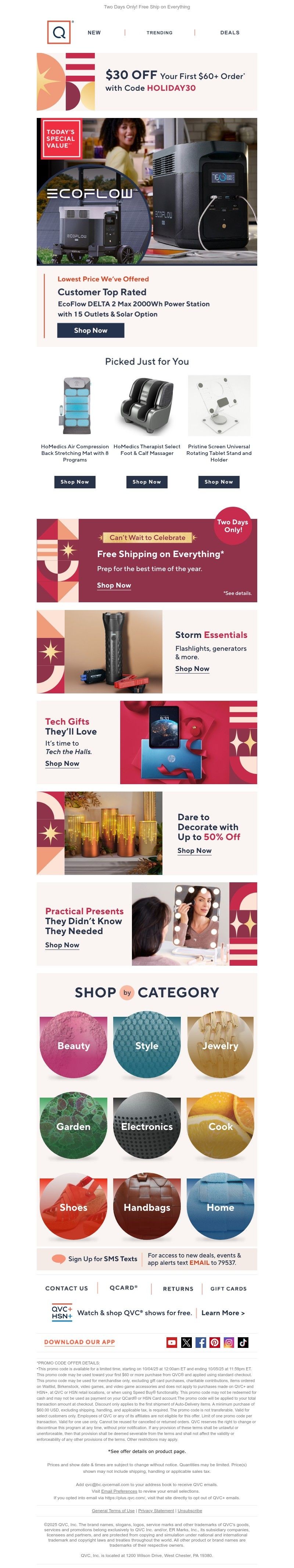Viewport: 294px width, 1568px height.
Task: Open the DEALS navigation link
Action: pos(229,33)
